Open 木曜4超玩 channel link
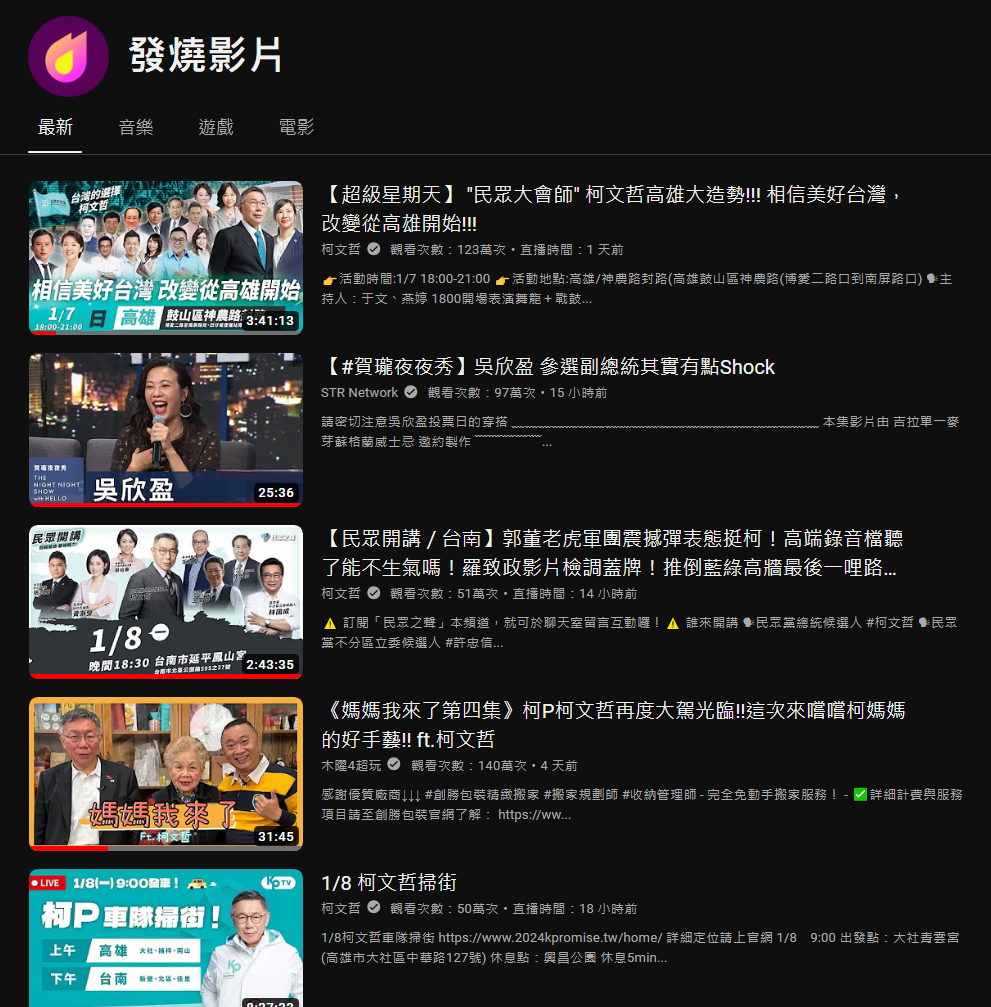 tap(351, 765)
